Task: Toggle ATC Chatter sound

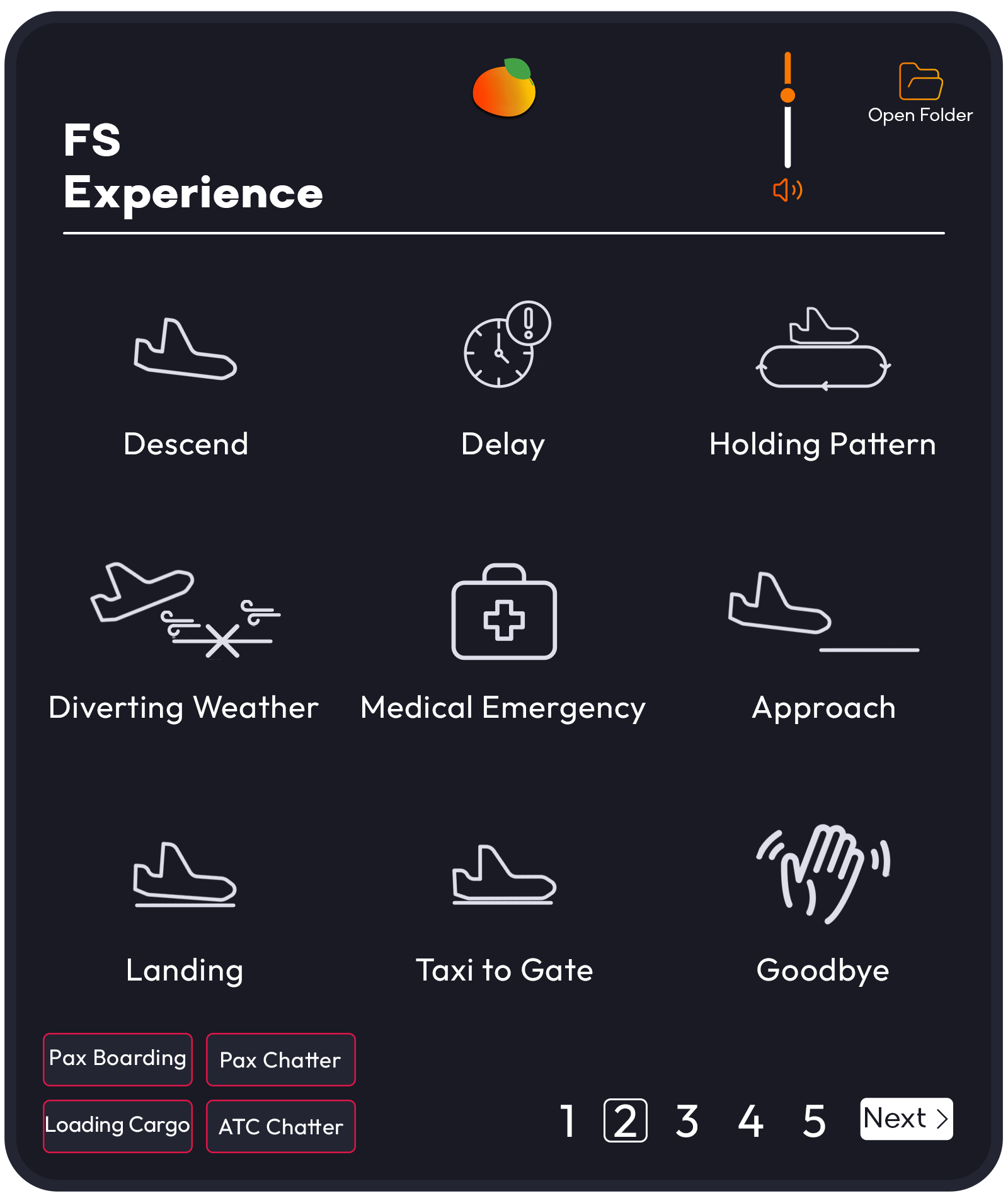Action: 280,1126
